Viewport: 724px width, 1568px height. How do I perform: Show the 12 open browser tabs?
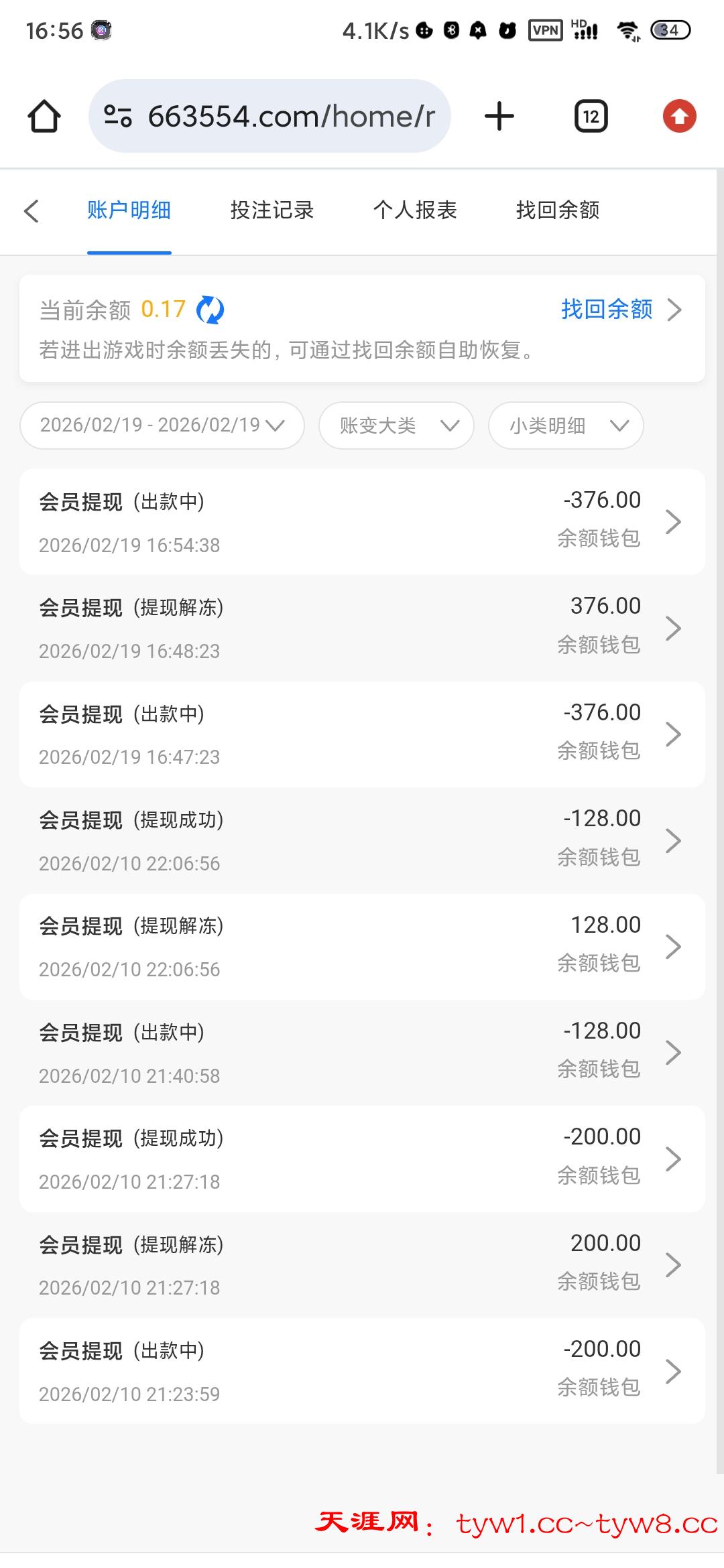pyautogui.click(x=591, y=117)
